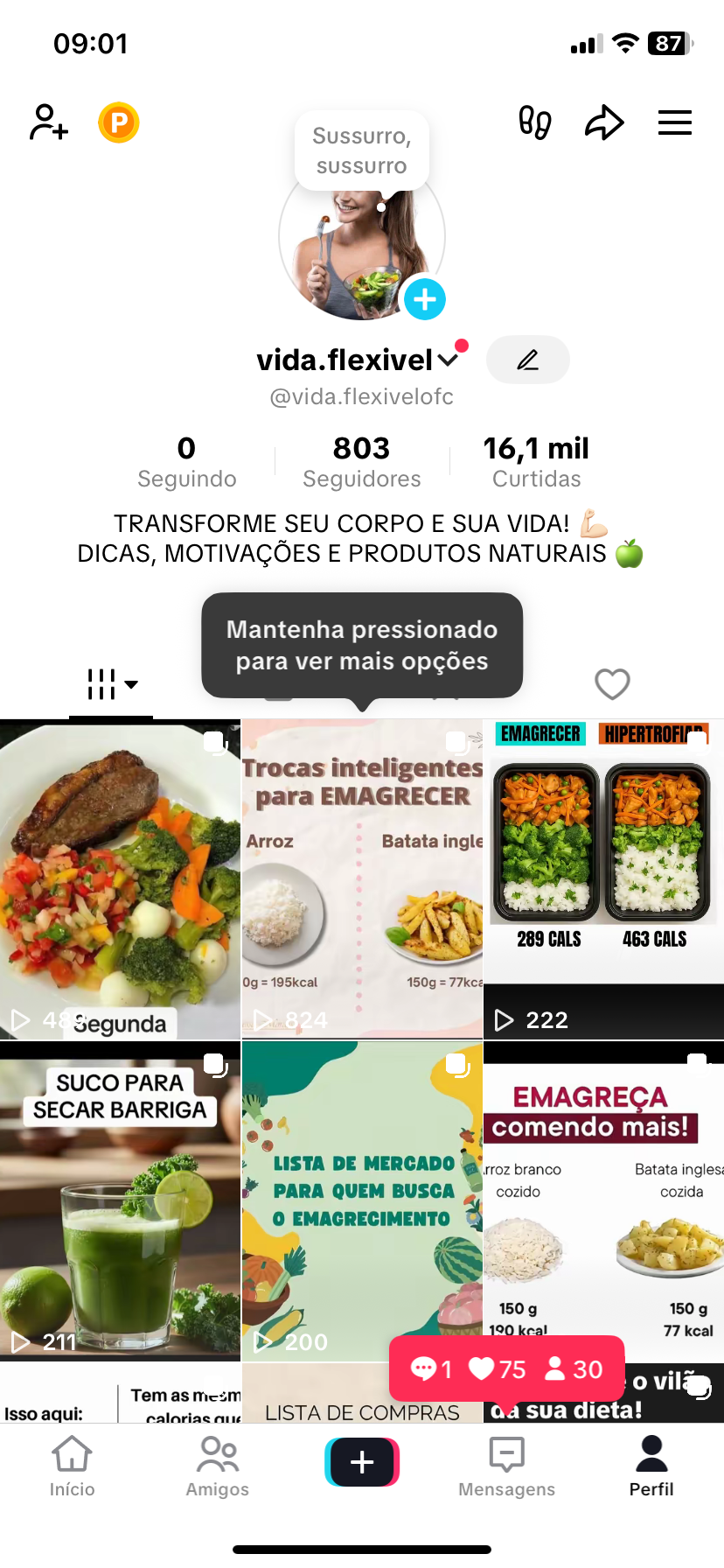The height and width of the screenshot is (1568, 724).
Task: Open the hamburger menu
Action: pyautogui.click(x=675, y=122)
